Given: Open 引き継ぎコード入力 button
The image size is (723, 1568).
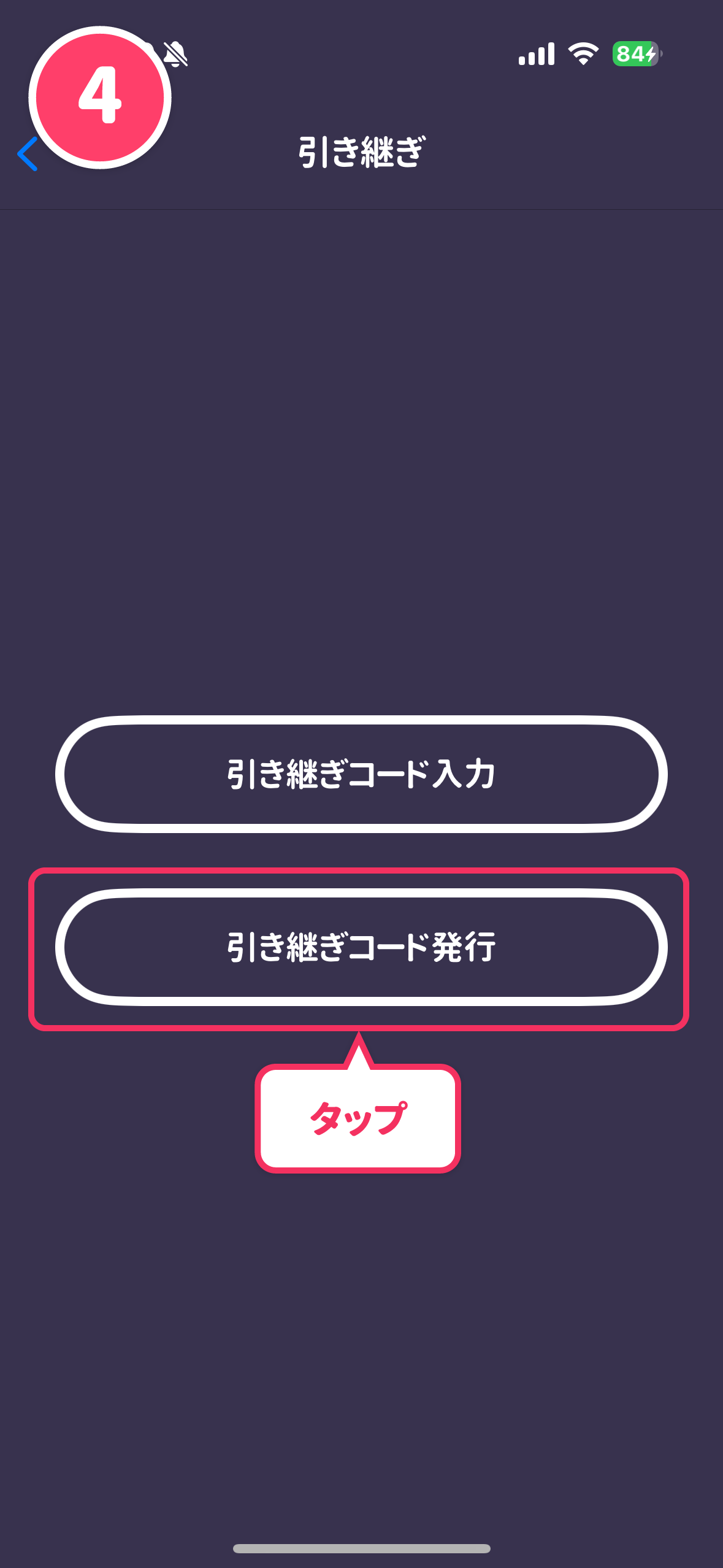Looking at the screenshot, I should point(361,774).
